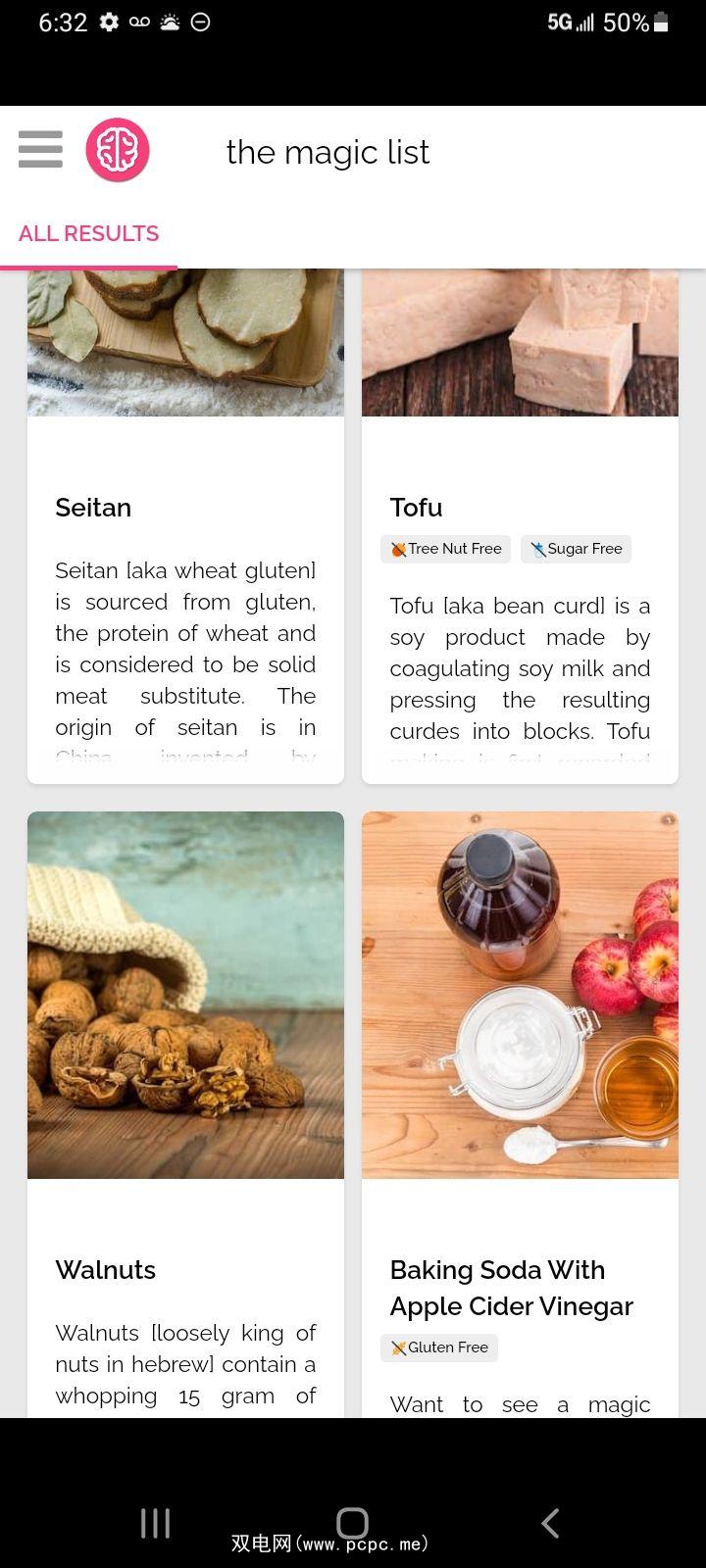Screen dimensions: 706x1568
Task: Open the hamburger drawer menu
Action: [x=40, y=150]
